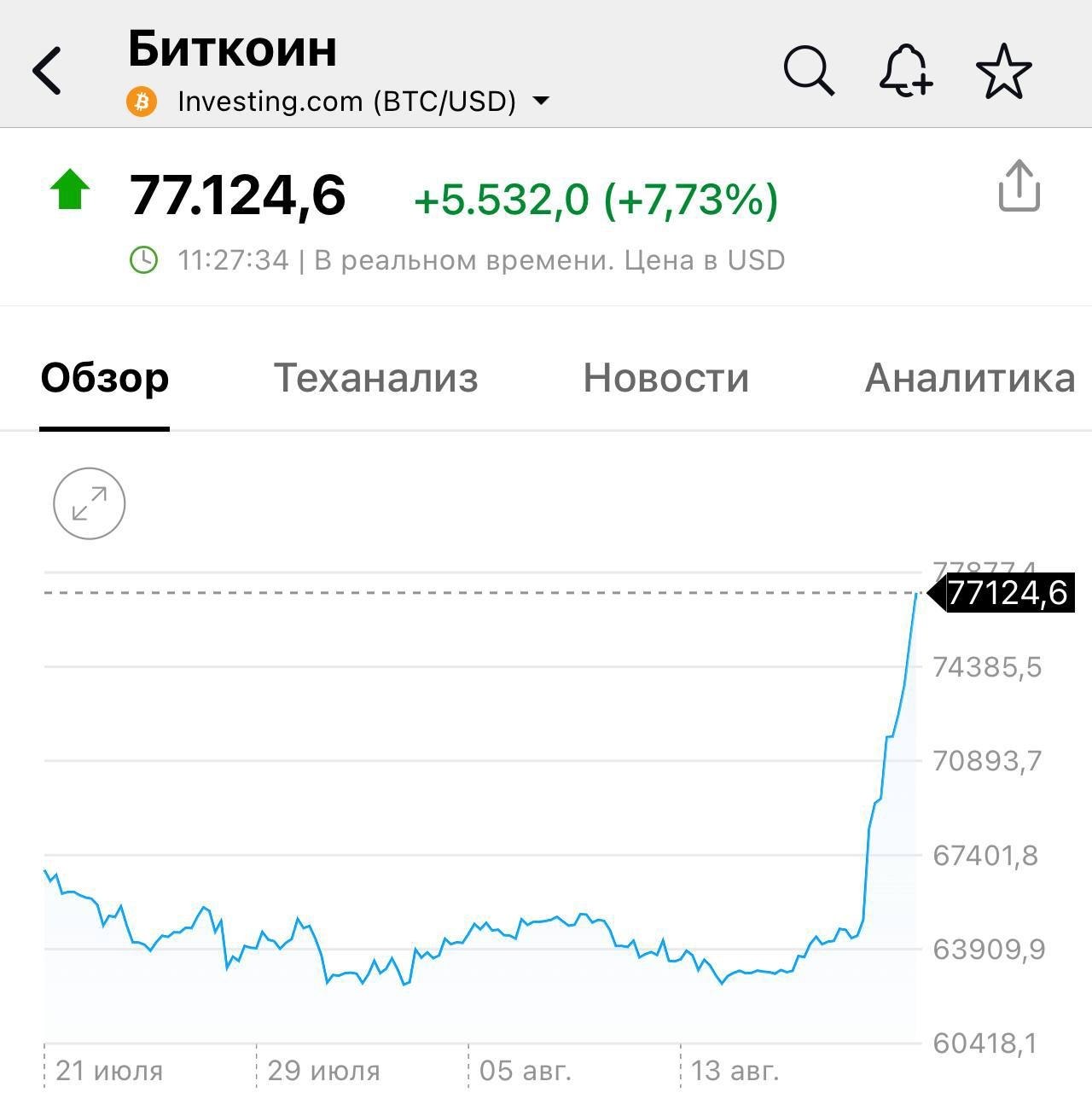Screen dimensions: 1092x1110
Task: Switch to the Теханализ tab
Action: click(x=375, y=378)
